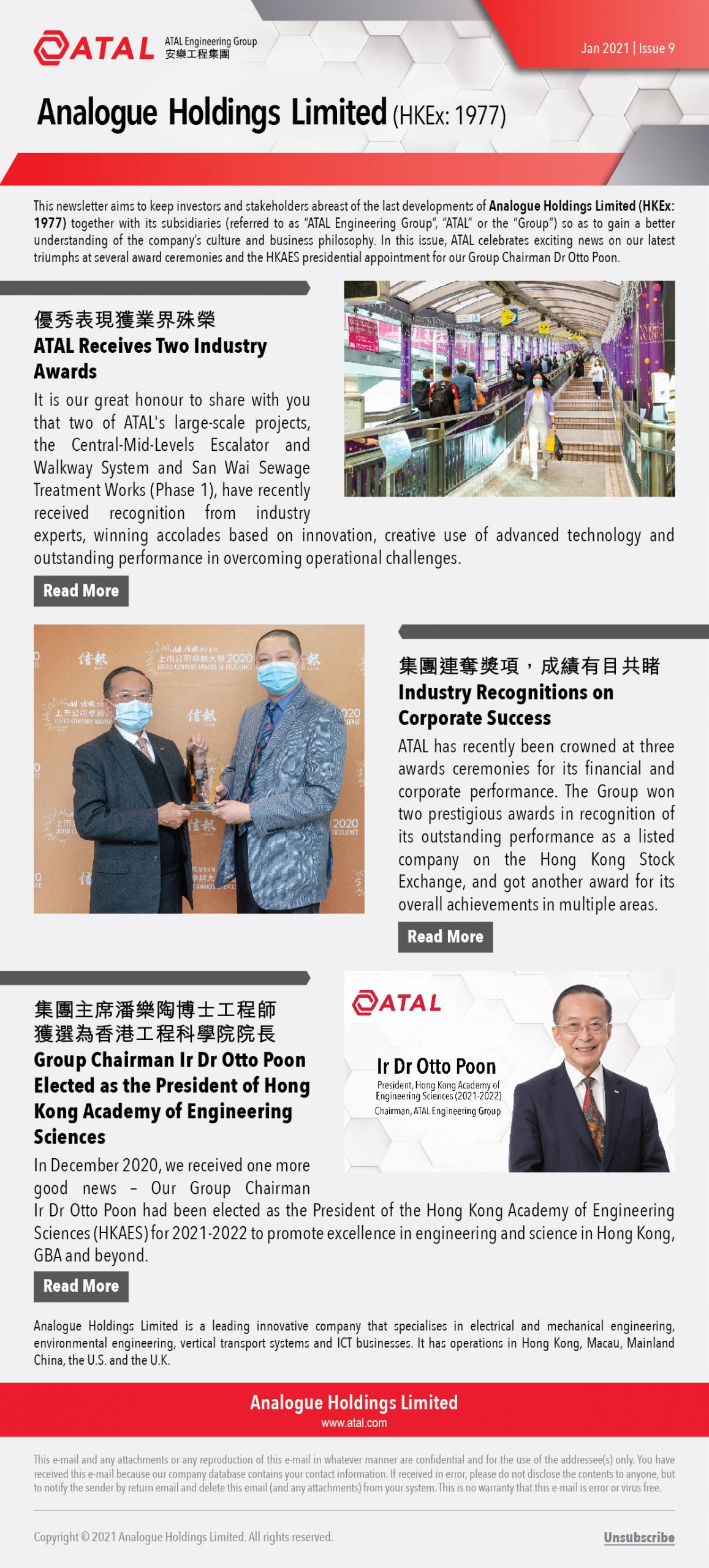Open Read More for ATAL Receives Two Industry Awards
Viewport: 709px width, 1568px height.
click(81, 590)
